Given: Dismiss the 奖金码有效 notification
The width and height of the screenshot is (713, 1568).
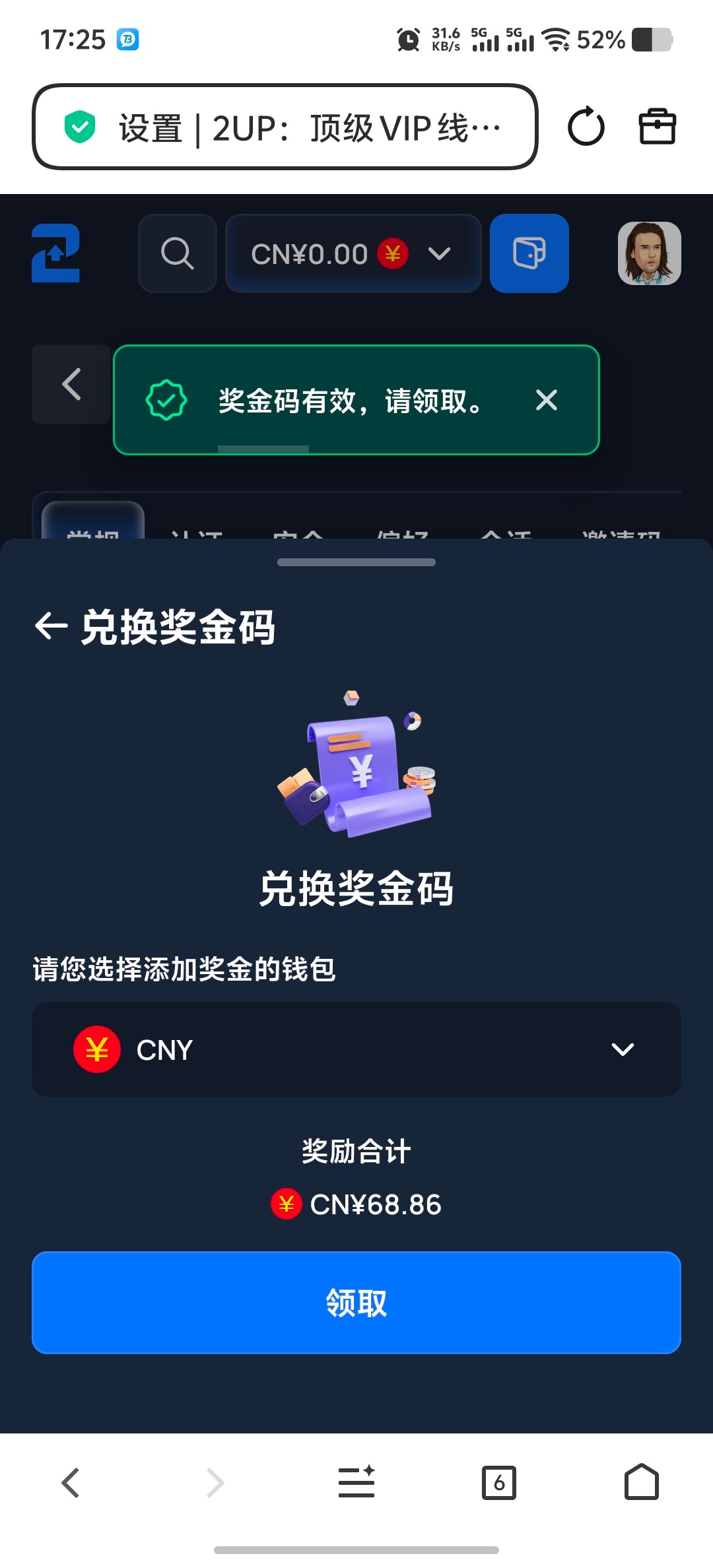Looking at the screenshot, I should [546, 400].
